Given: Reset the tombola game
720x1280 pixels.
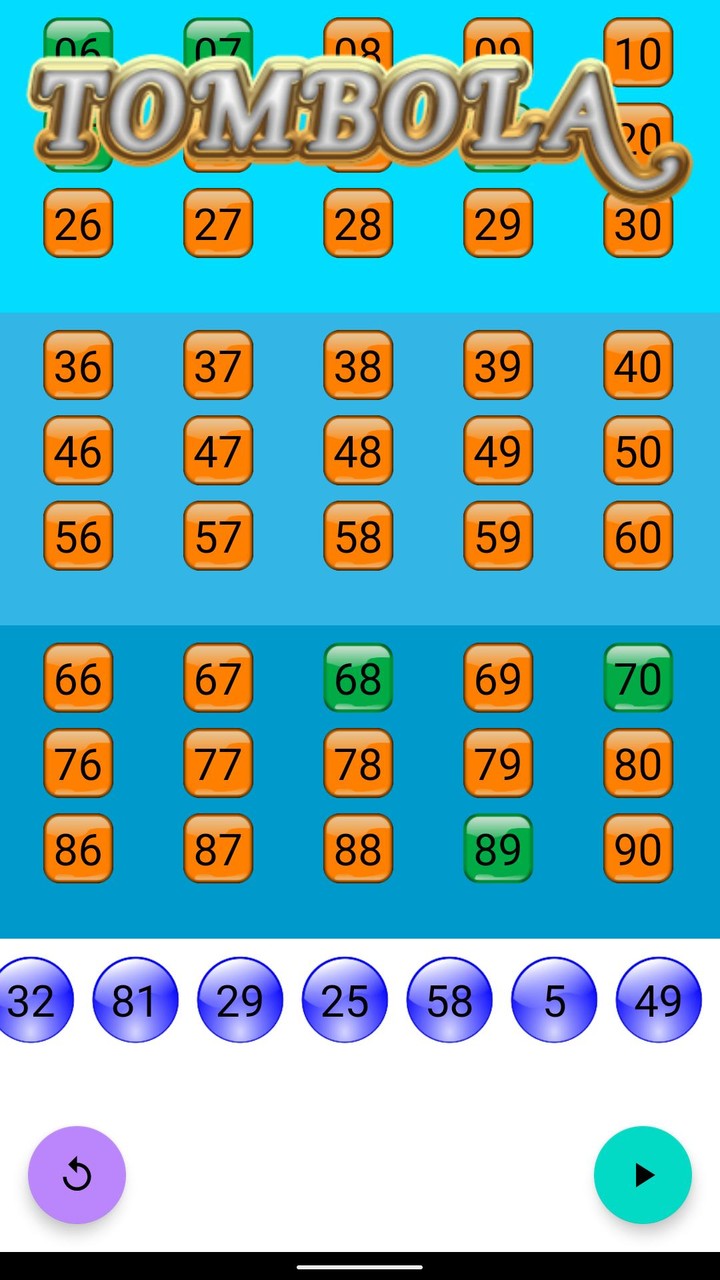Looking at the screenshot, I should tap(77, 1175).
